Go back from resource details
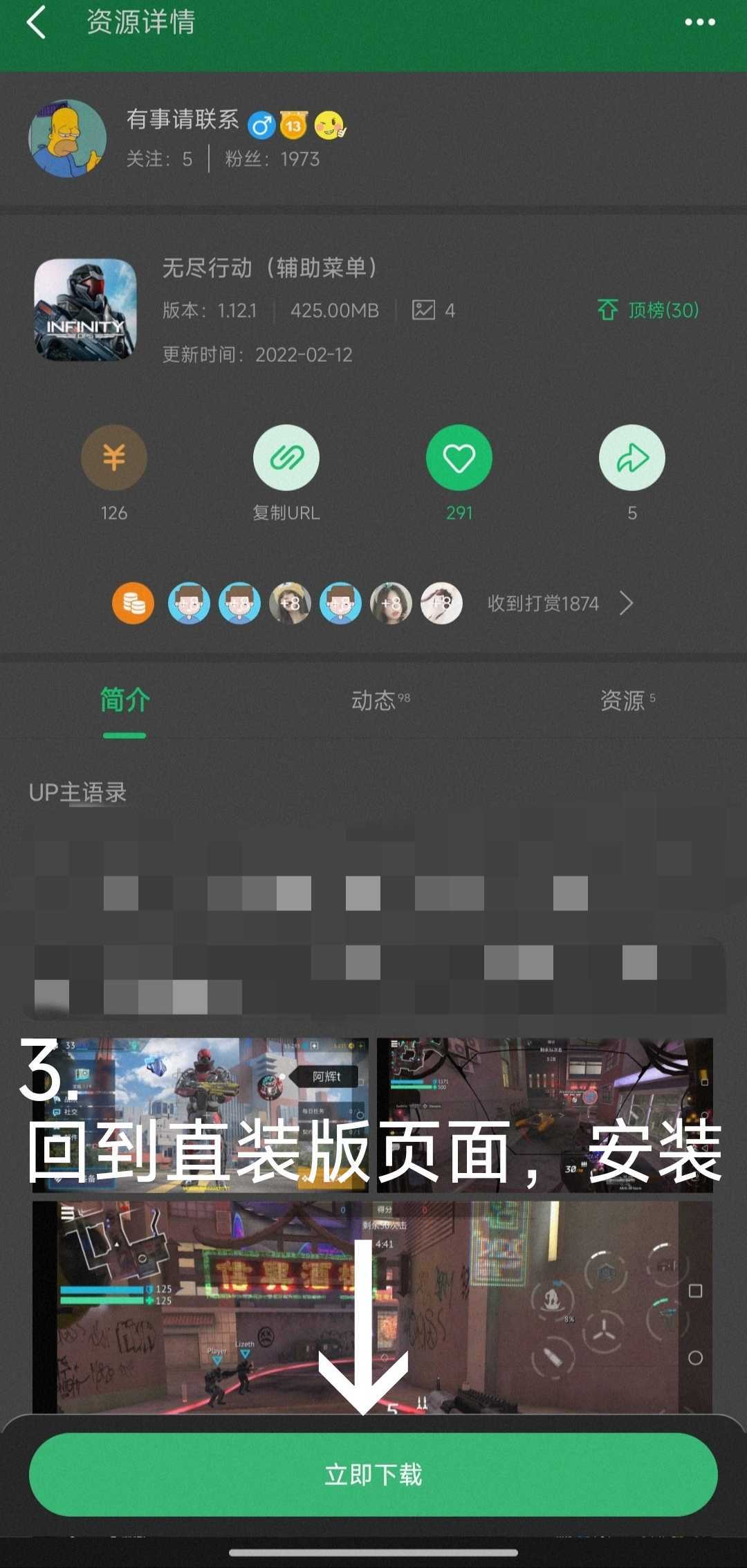 click(36, 23)
